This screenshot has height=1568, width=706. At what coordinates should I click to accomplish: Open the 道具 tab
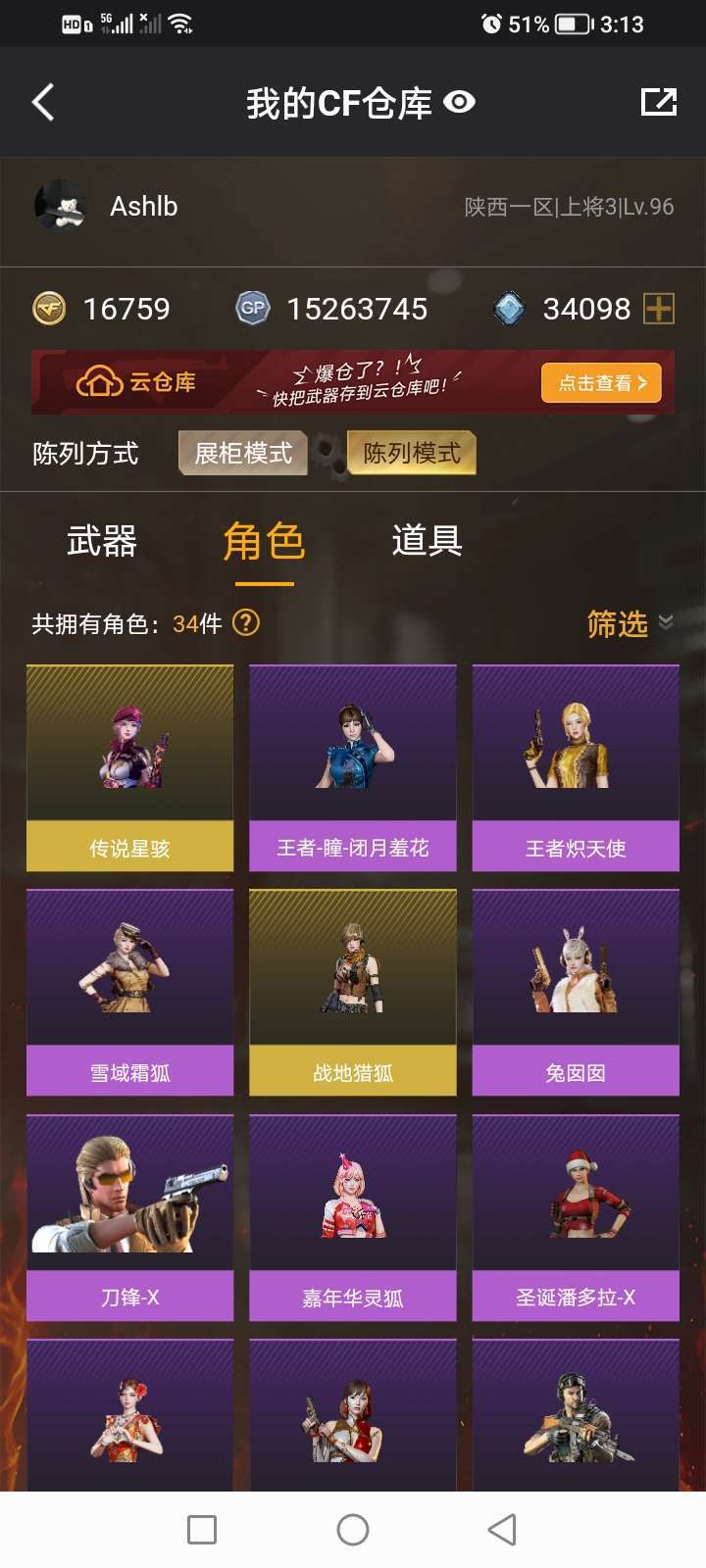pos(428,541)
